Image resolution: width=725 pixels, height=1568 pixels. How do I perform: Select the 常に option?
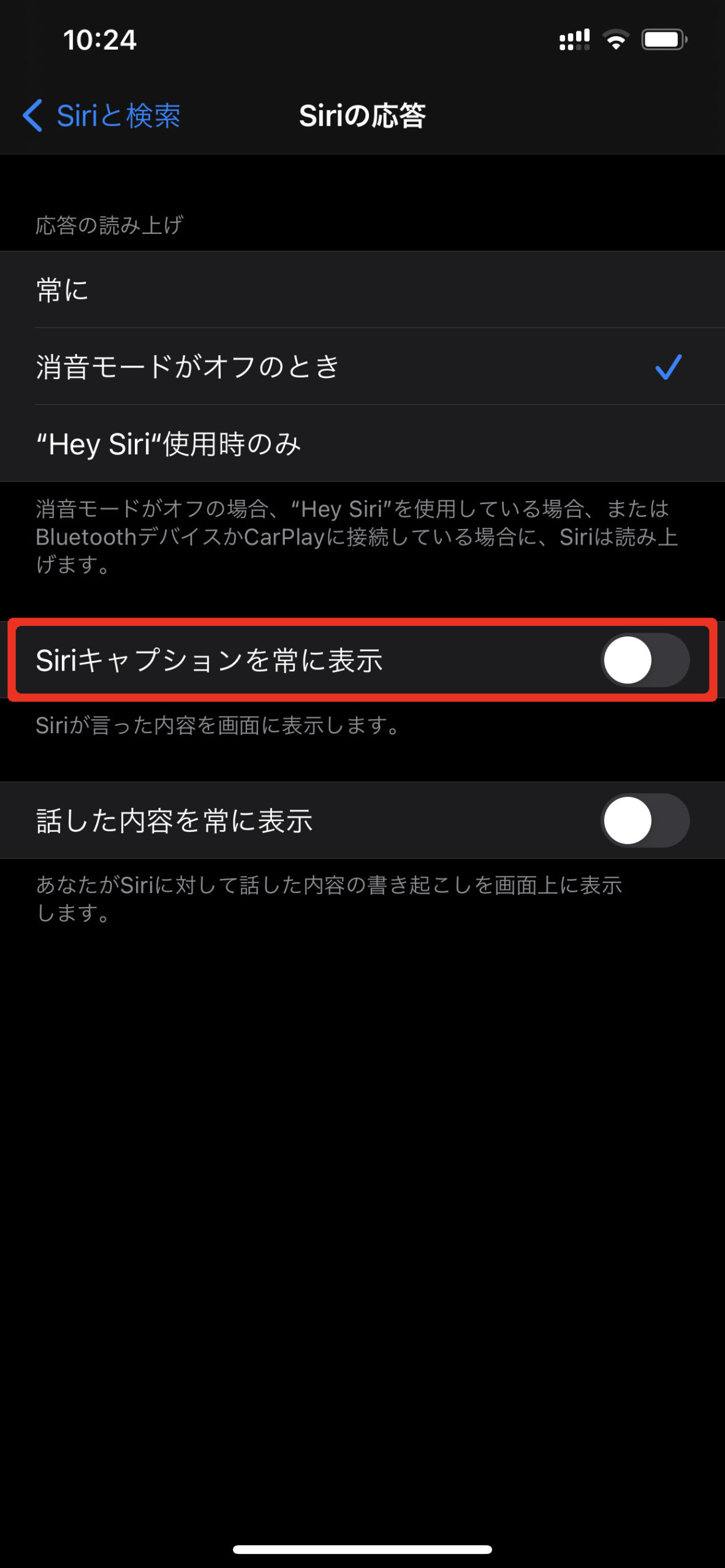coord(362,290)
